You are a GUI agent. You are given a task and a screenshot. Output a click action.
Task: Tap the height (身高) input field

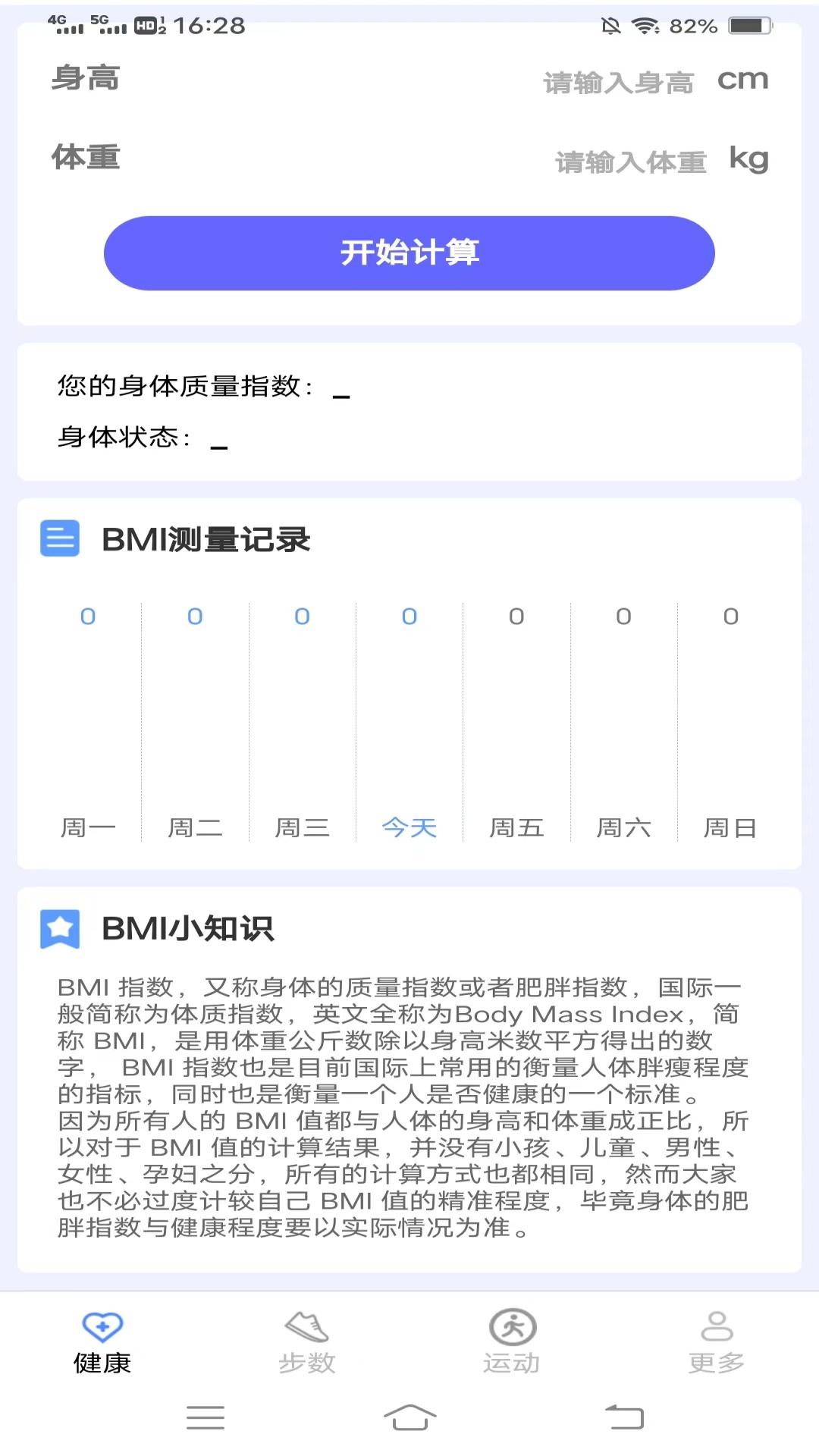[x=618, y=82]
